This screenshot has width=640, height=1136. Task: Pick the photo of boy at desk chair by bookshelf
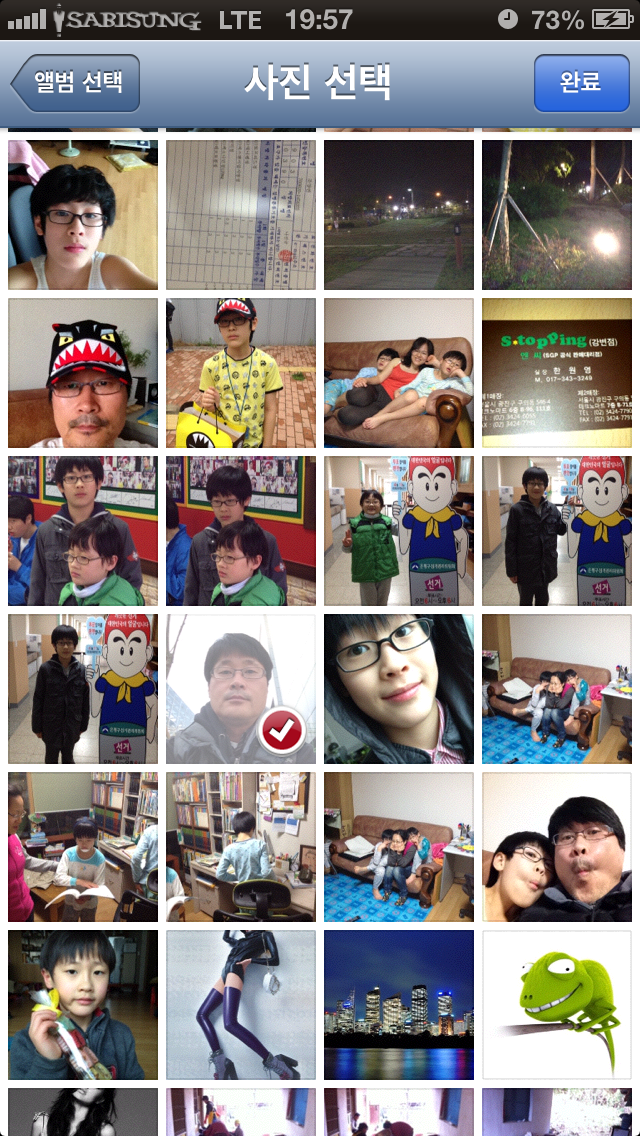pos(241,847)
